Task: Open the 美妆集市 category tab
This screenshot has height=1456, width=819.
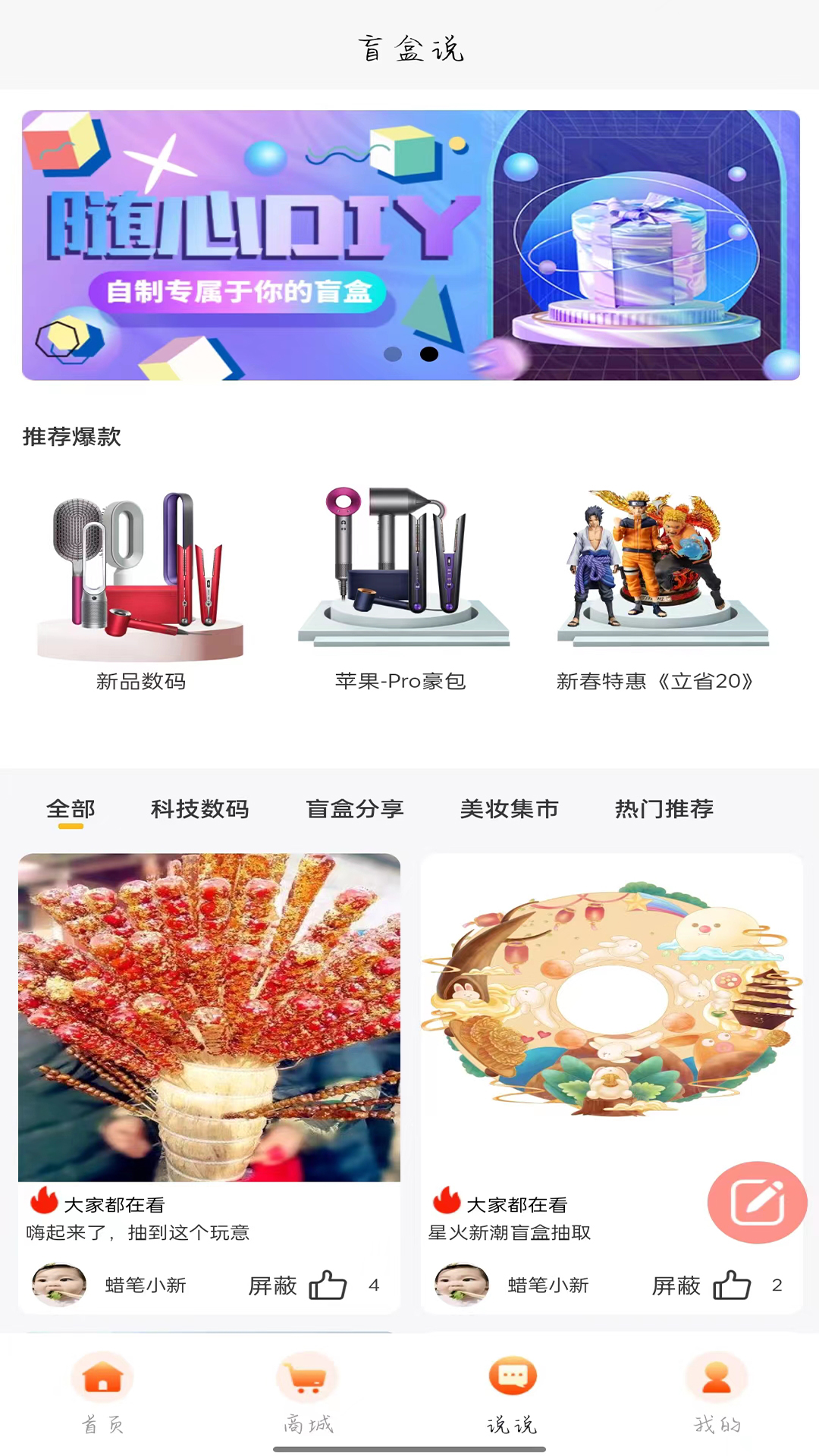Action: tap(510, 809)
